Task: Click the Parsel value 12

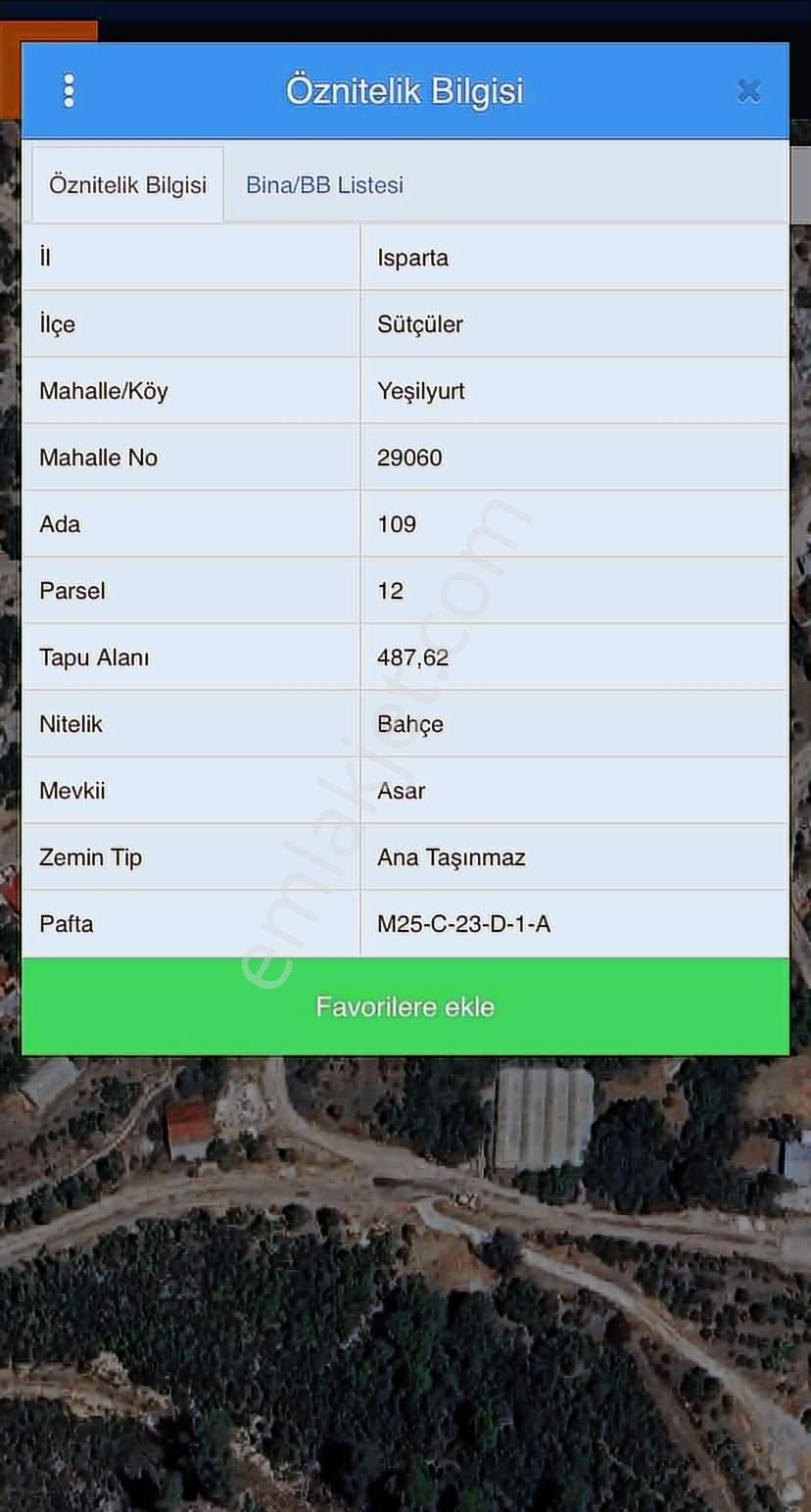Action: [x=388, y=590]
